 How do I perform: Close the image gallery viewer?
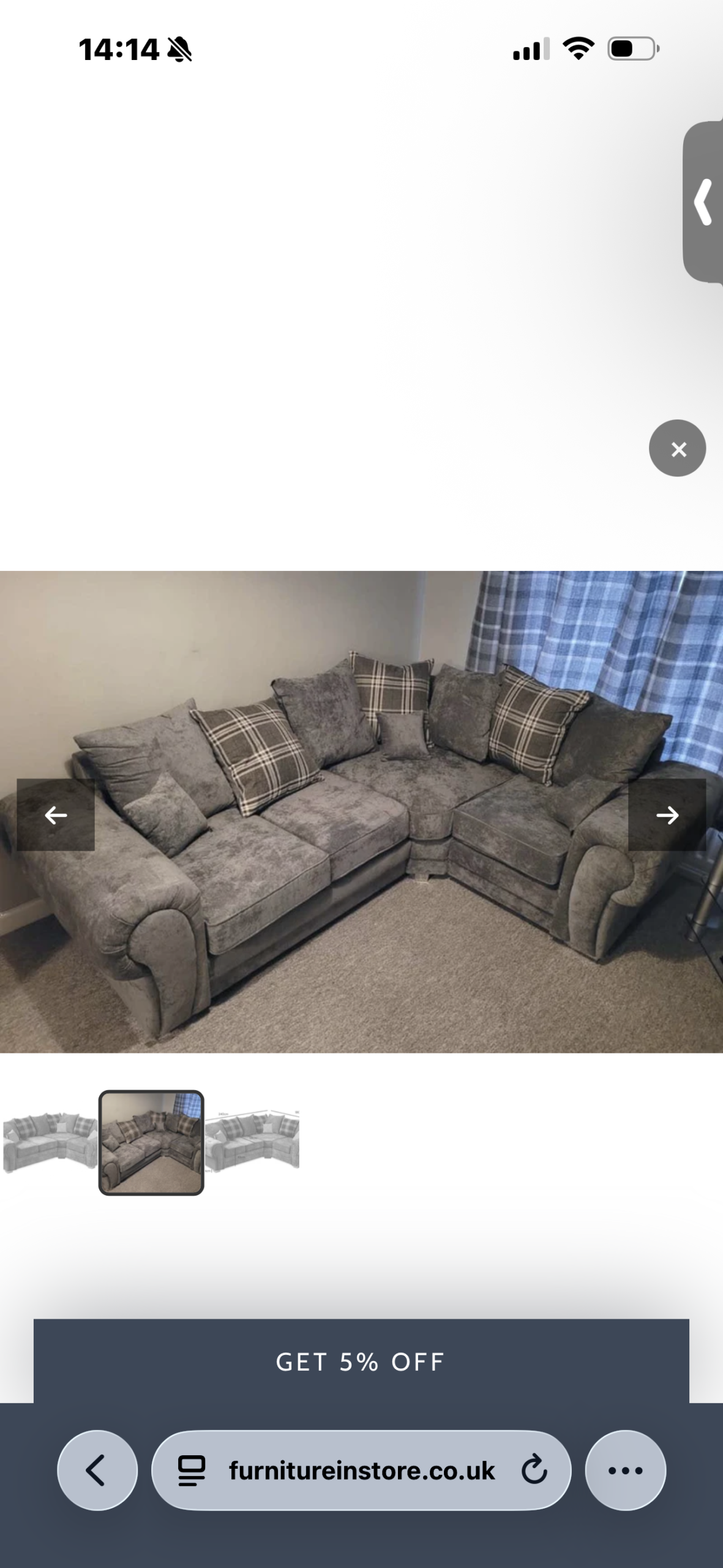pos(677,448)
